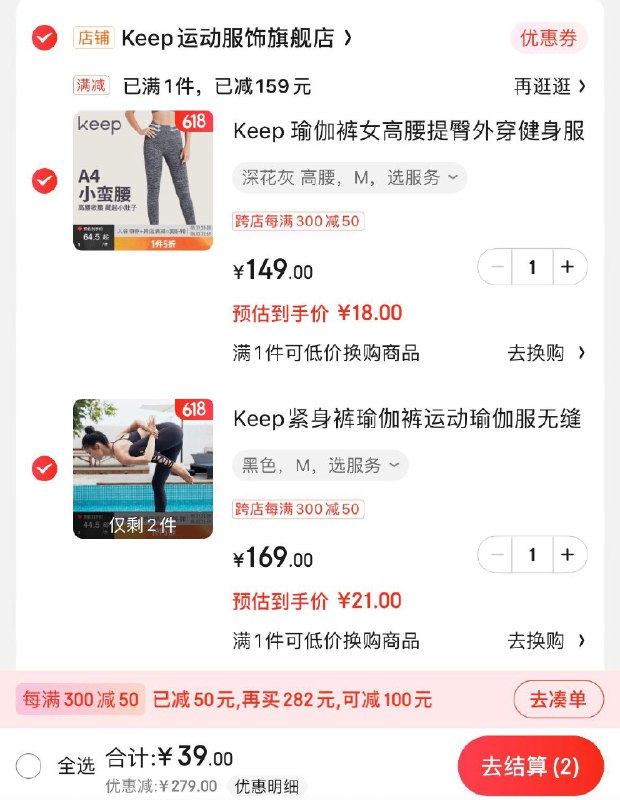Tap the 去凑单 button

558,700
